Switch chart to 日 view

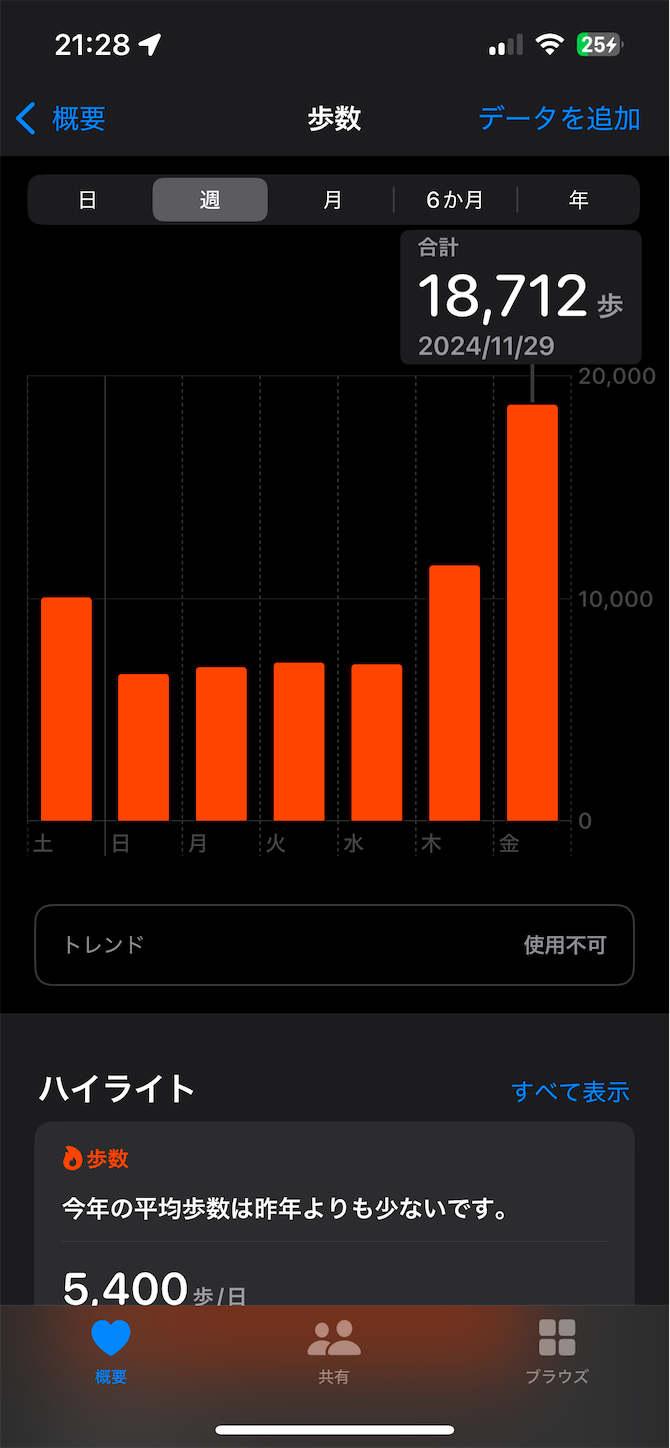click(x=88, y=200)
